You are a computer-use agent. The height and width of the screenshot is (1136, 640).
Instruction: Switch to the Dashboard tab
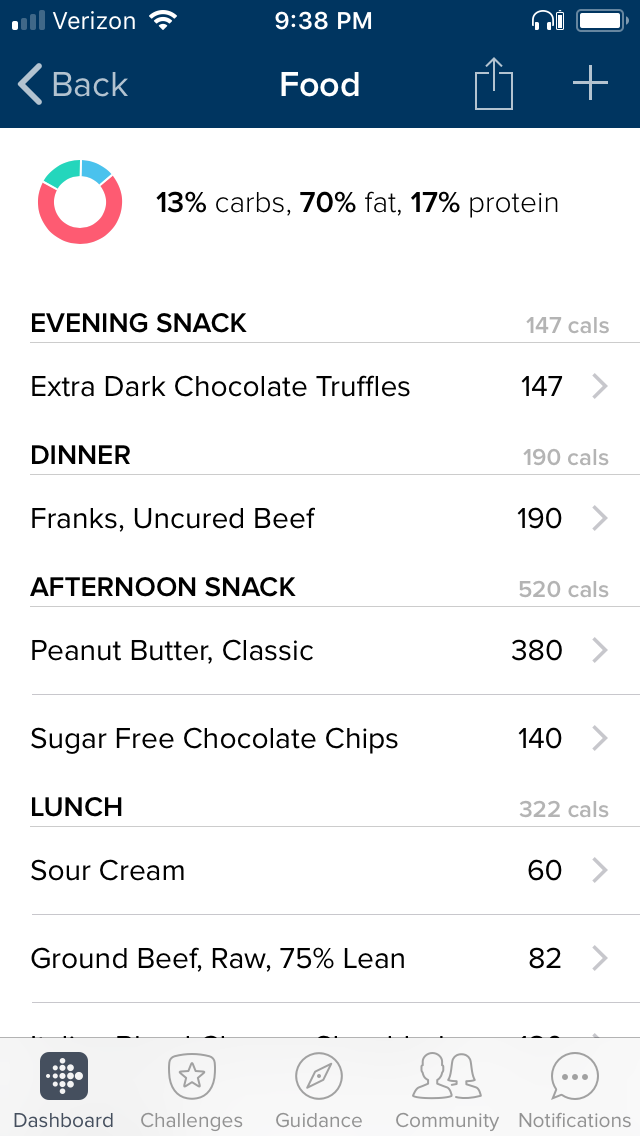tap(64, 1091)
